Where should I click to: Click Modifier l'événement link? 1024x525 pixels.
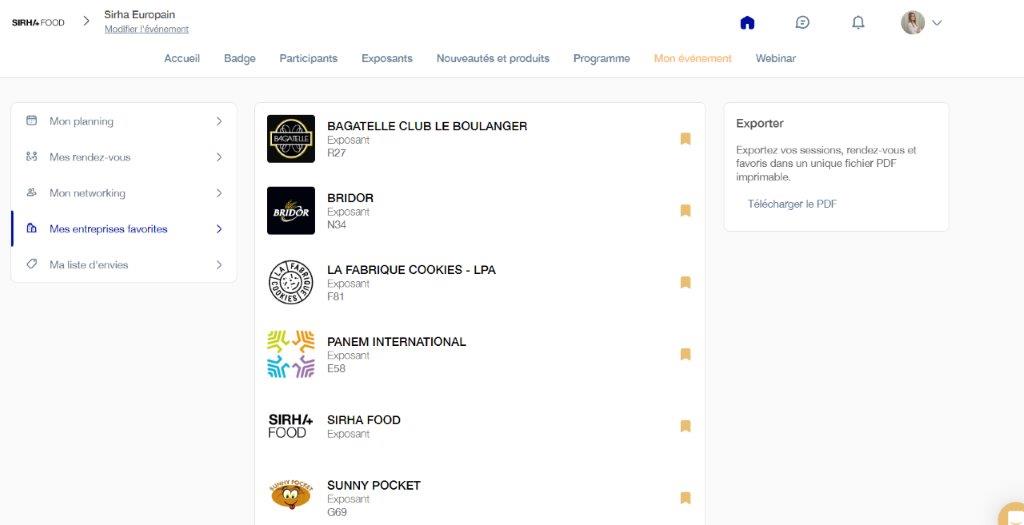146,29
